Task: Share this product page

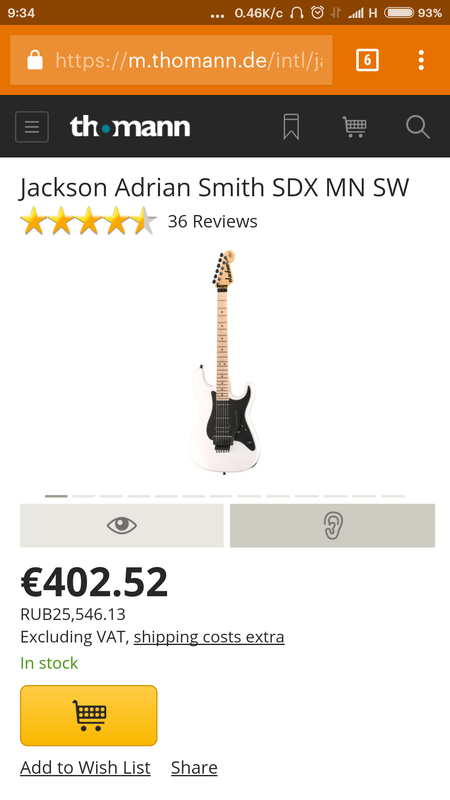Action: pos(194,767)
